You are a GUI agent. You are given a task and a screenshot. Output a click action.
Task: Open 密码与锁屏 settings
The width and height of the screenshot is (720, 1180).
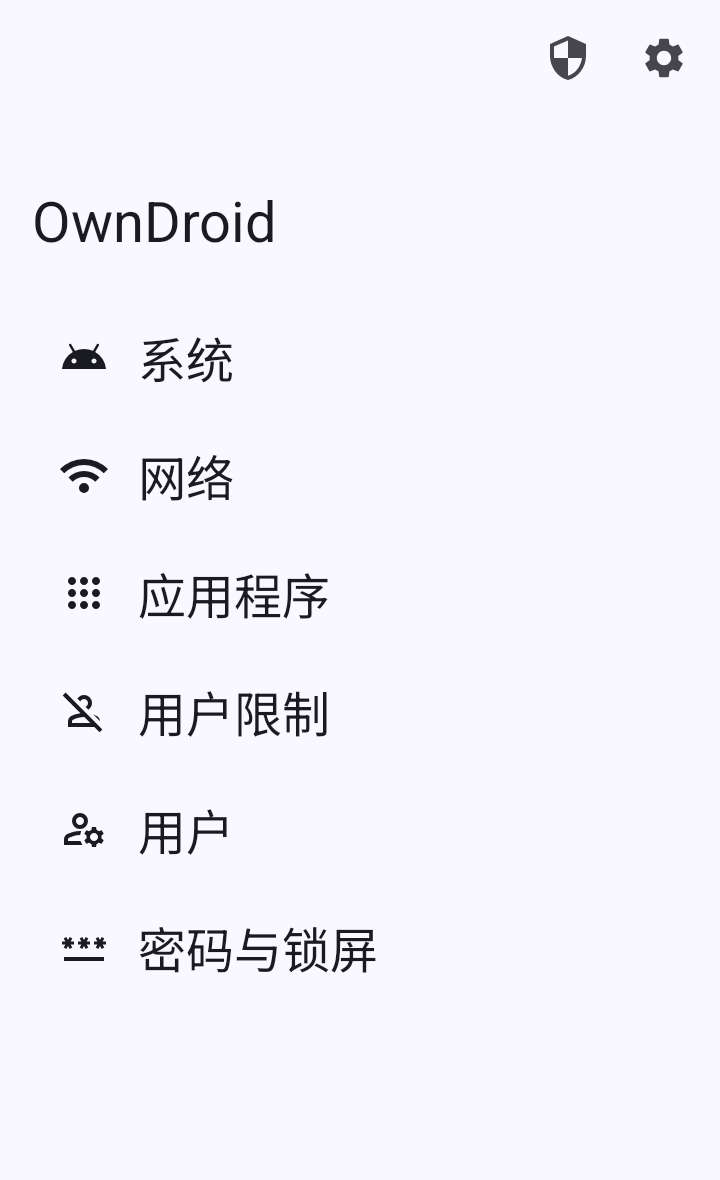coord(257,951)
